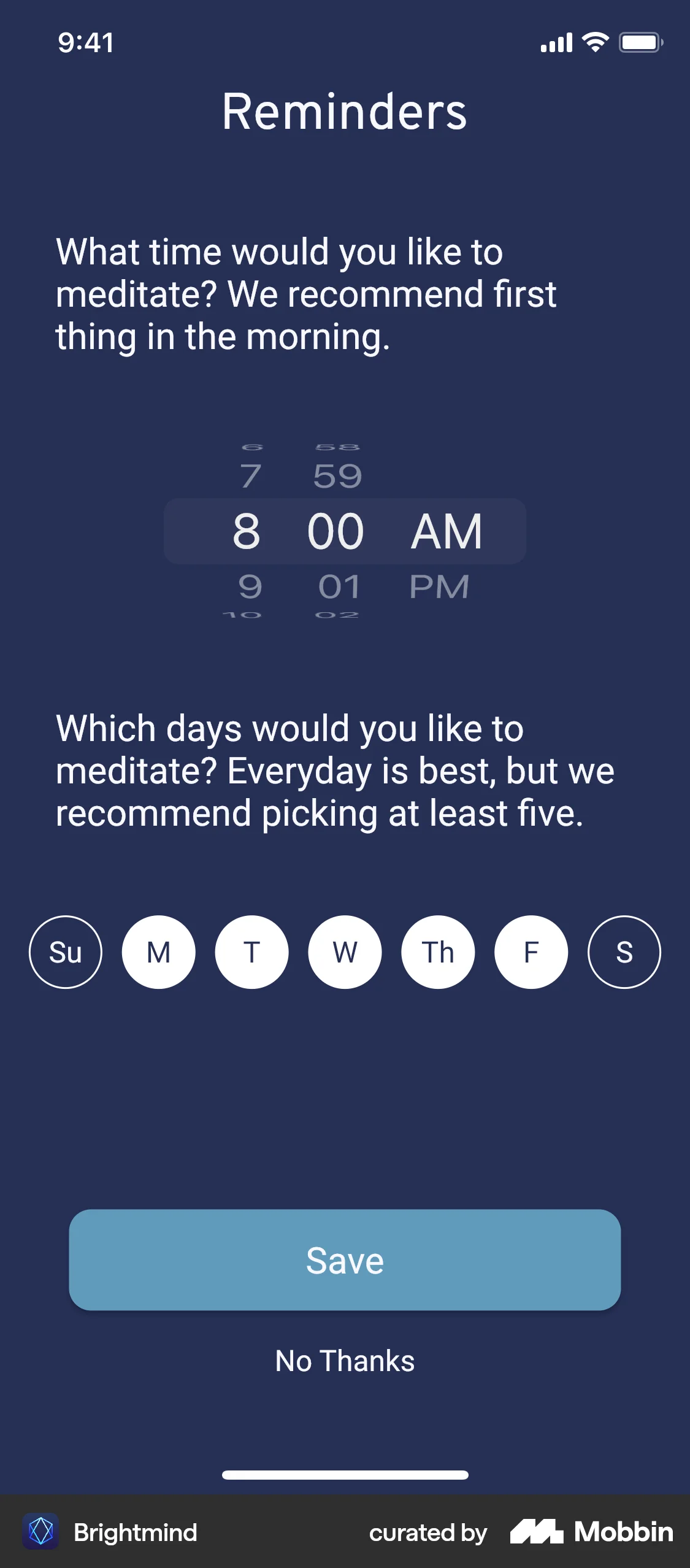
Task: Disable Tuesday meditation reminder
Action: click(x=251, y=951)
